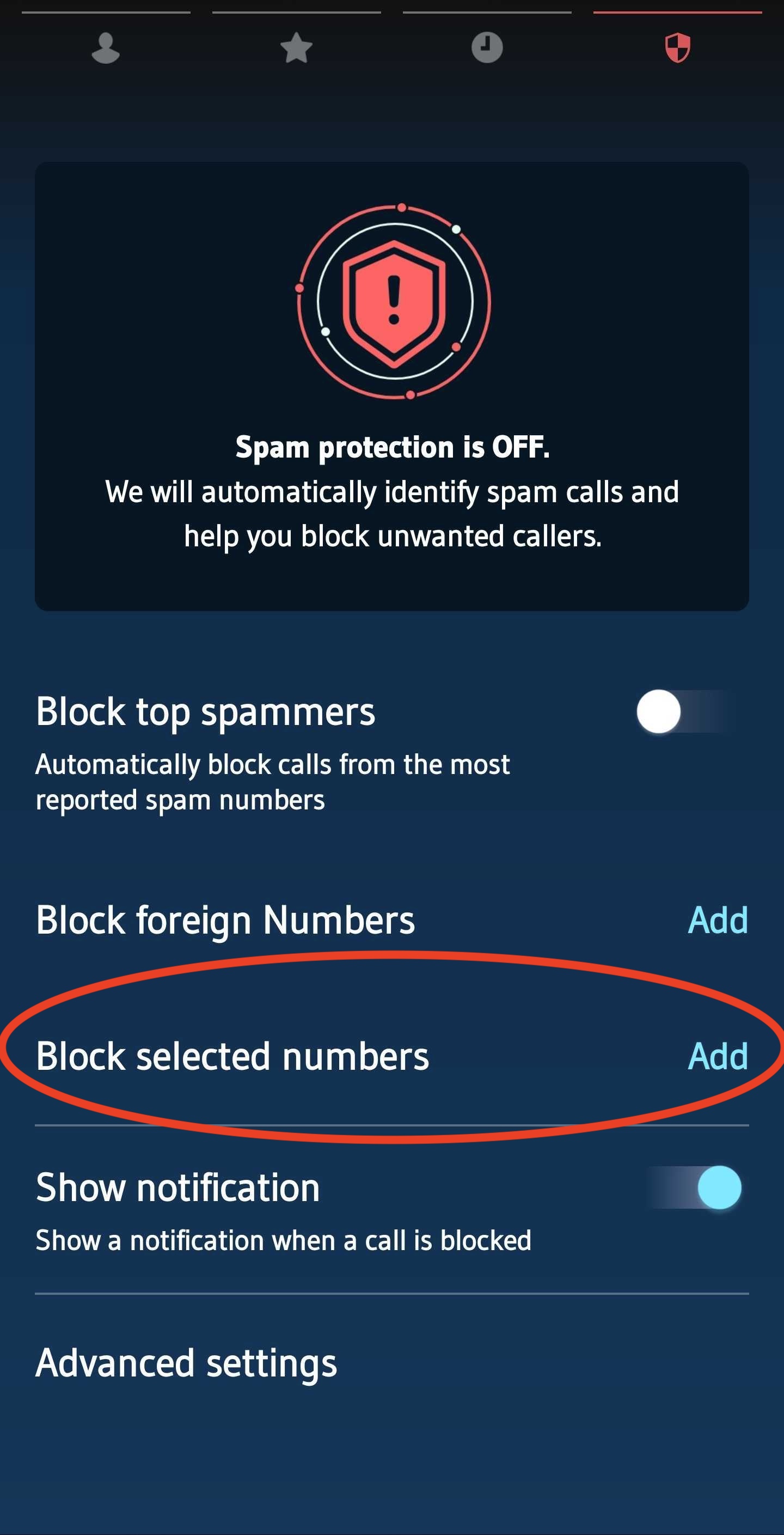The image size is (784, 1535).
Task: Enable Block top spammers toggle
Action: click(685, 711)
